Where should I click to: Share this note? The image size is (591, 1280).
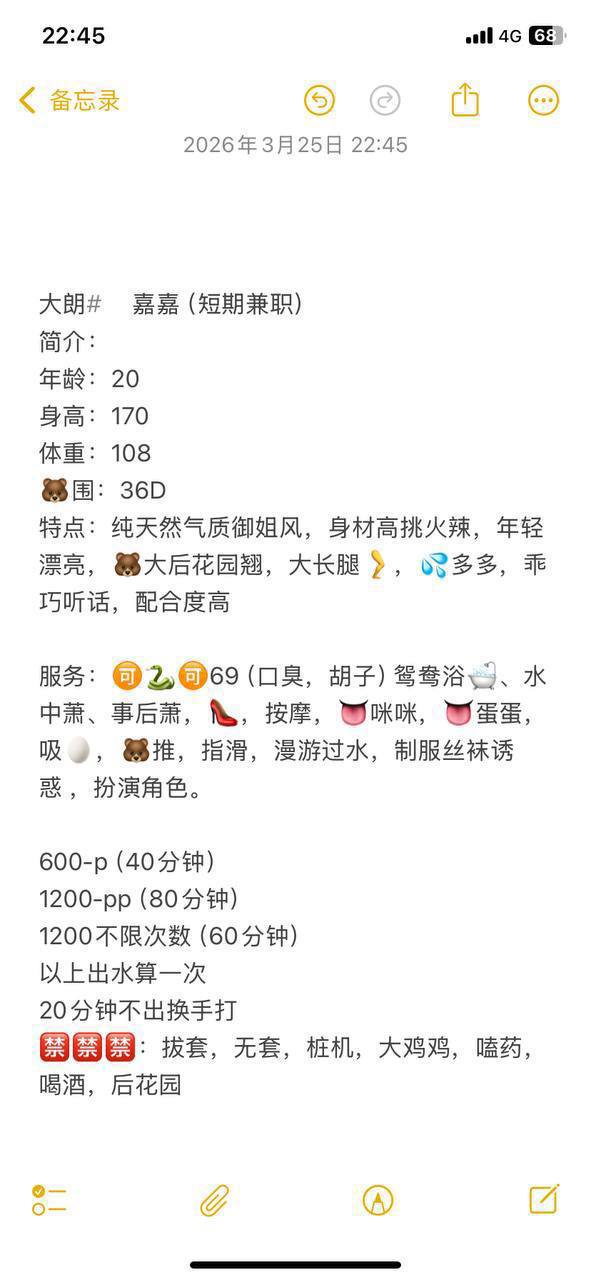tap(465, 99)
